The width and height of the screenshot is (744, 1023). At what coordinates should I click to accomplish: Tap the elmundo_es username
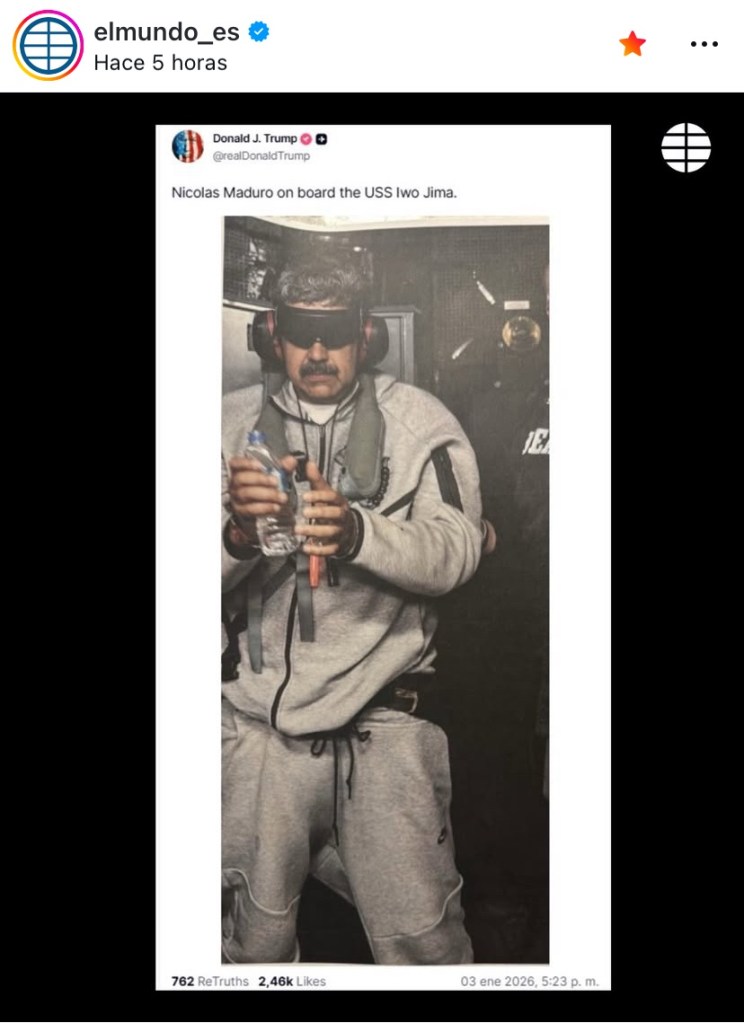tap(166, 32)
